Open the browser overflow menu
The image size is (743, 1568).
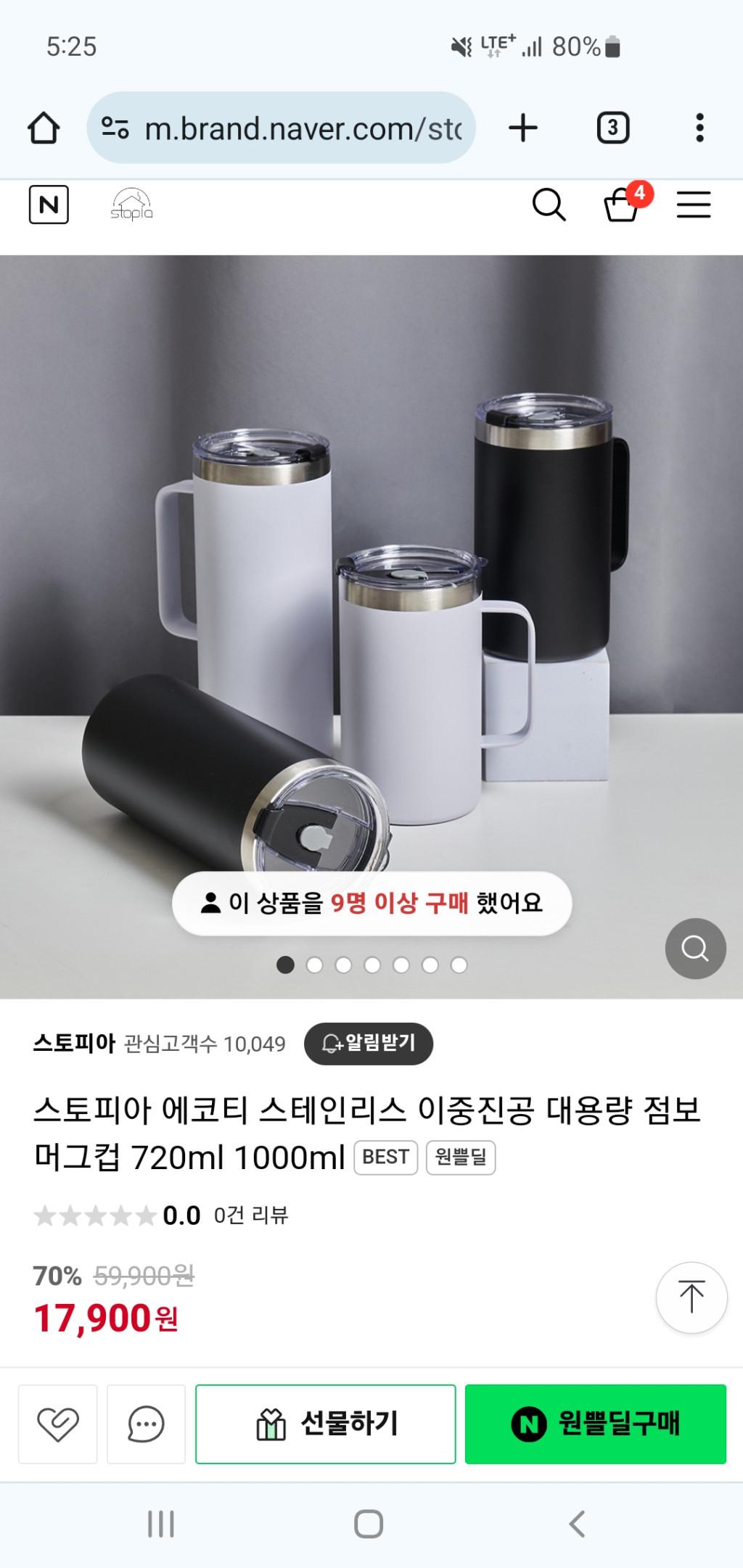(x=699, y=128)
